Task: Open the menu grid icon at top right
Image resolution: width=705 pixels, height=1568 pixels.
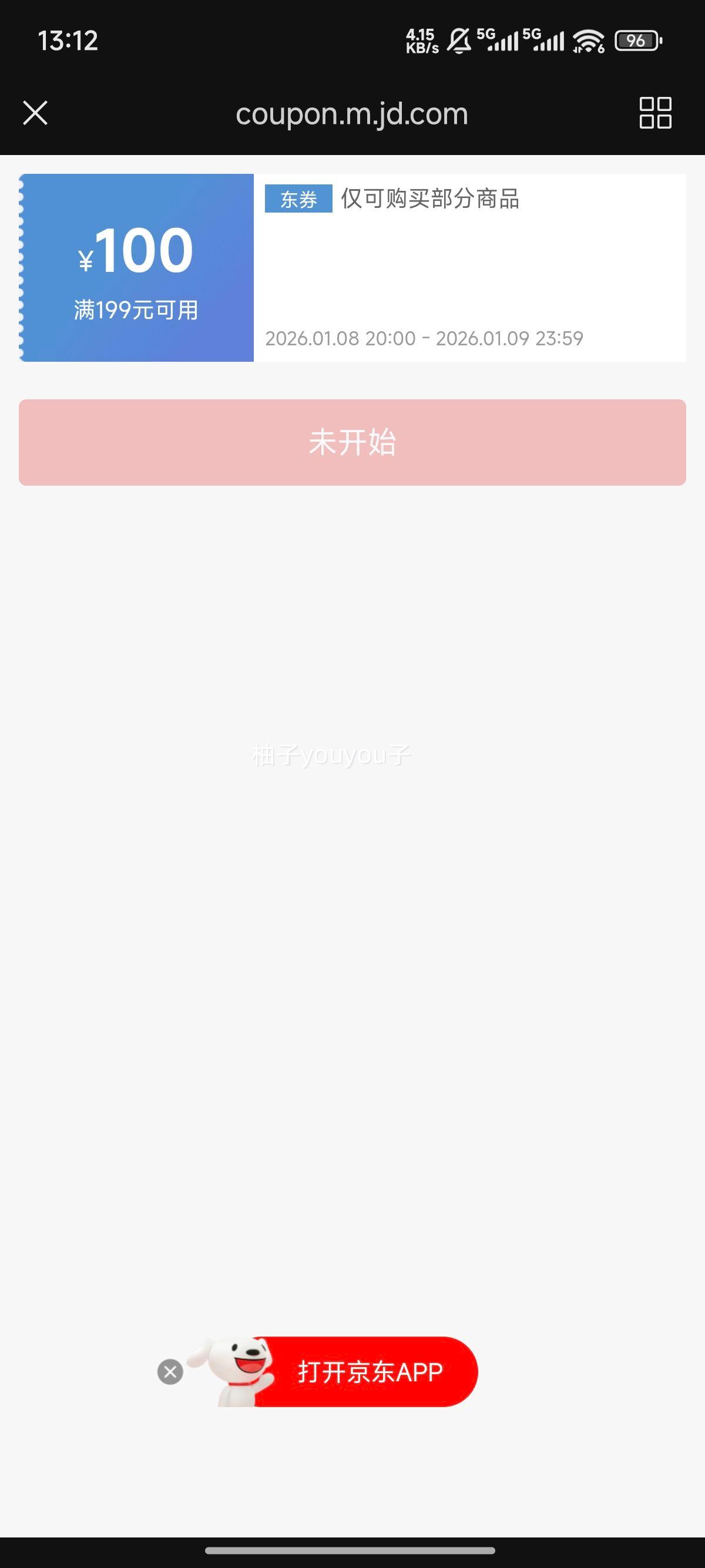Action: pyautogui.click(x=654, y=113)
